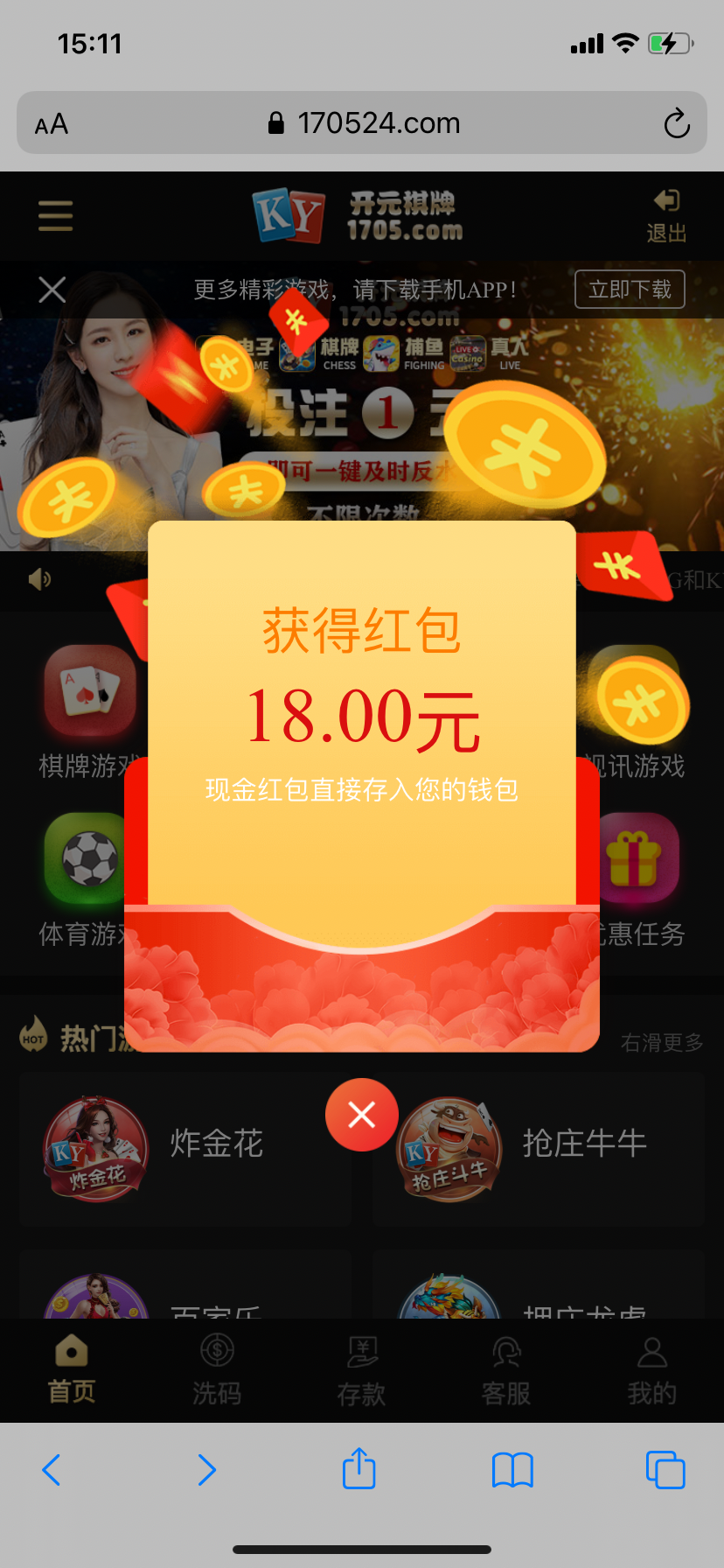Reload the page in Safari

click(676, 123)
